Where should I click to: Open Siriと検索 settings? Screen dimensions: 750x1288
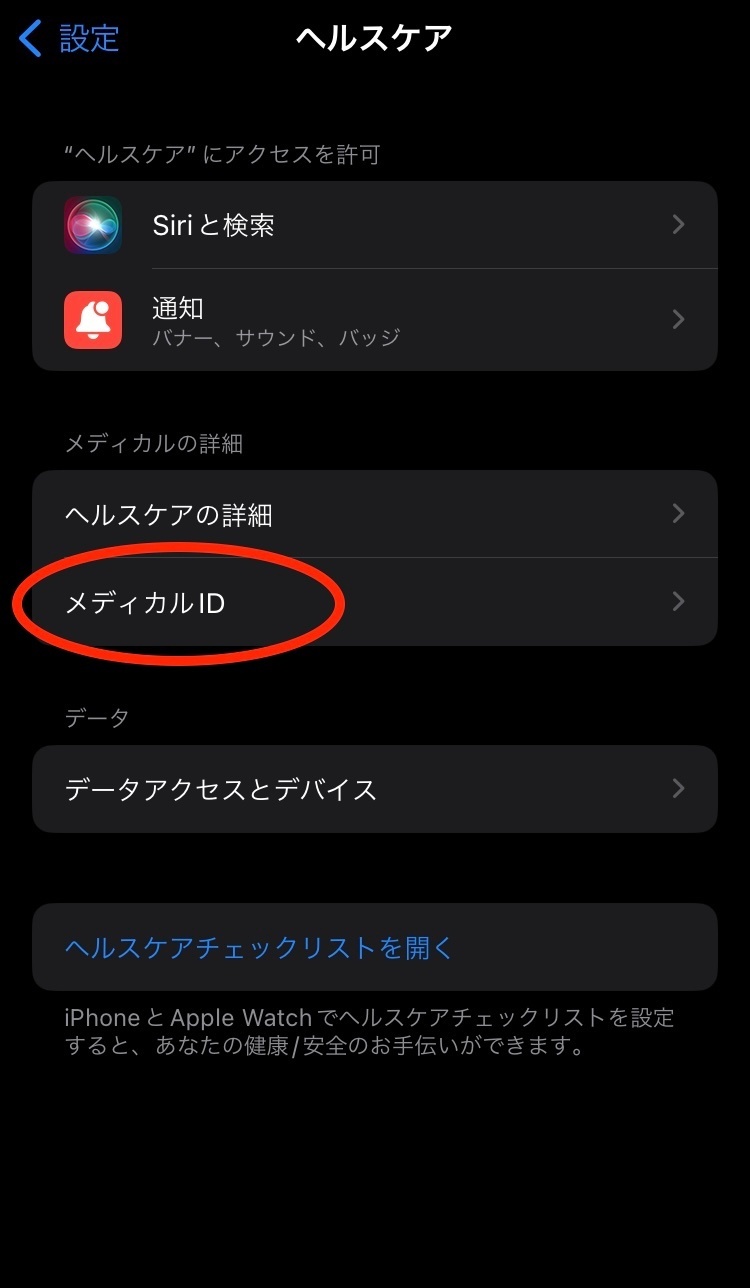[x=374, y=225]
